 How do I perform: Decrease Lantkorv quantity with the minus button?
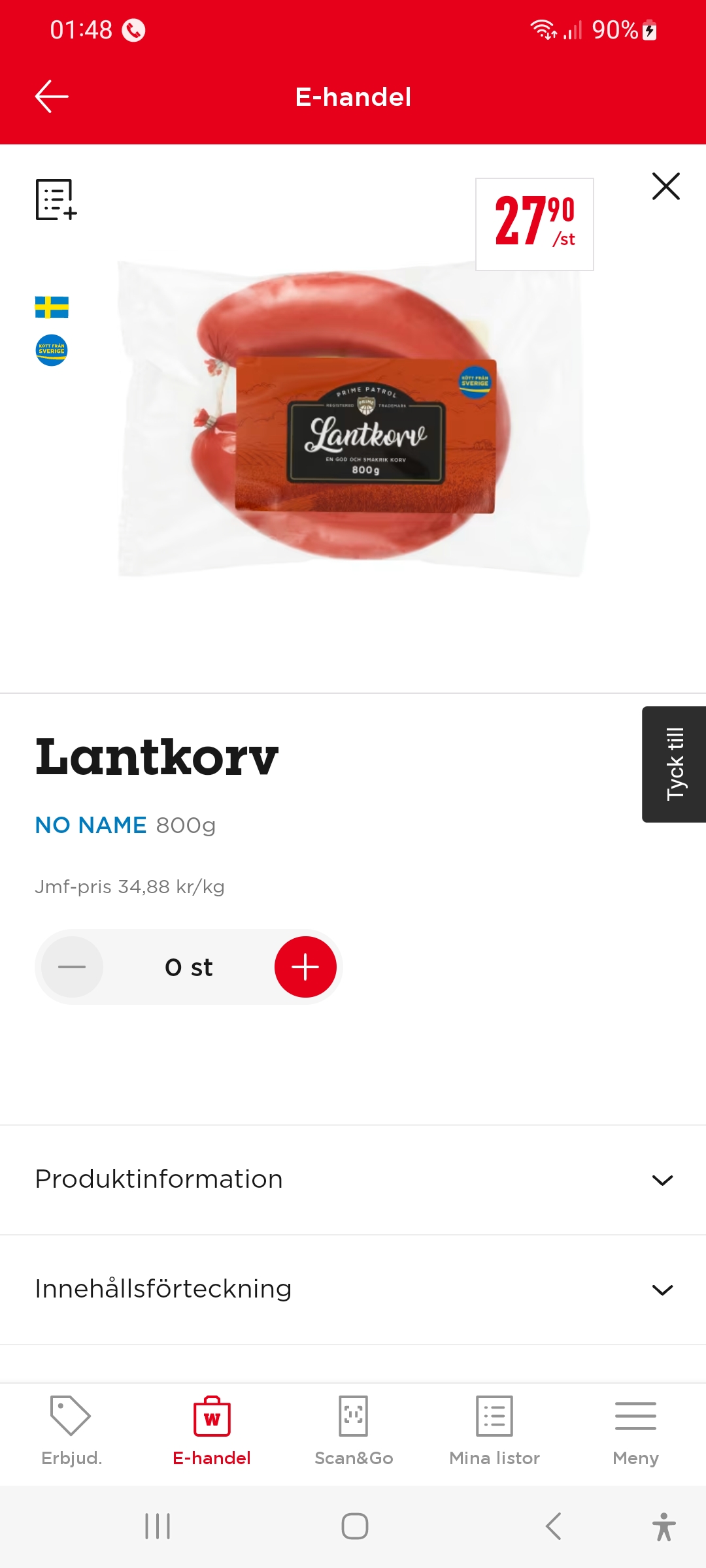[x=72, y=967]
